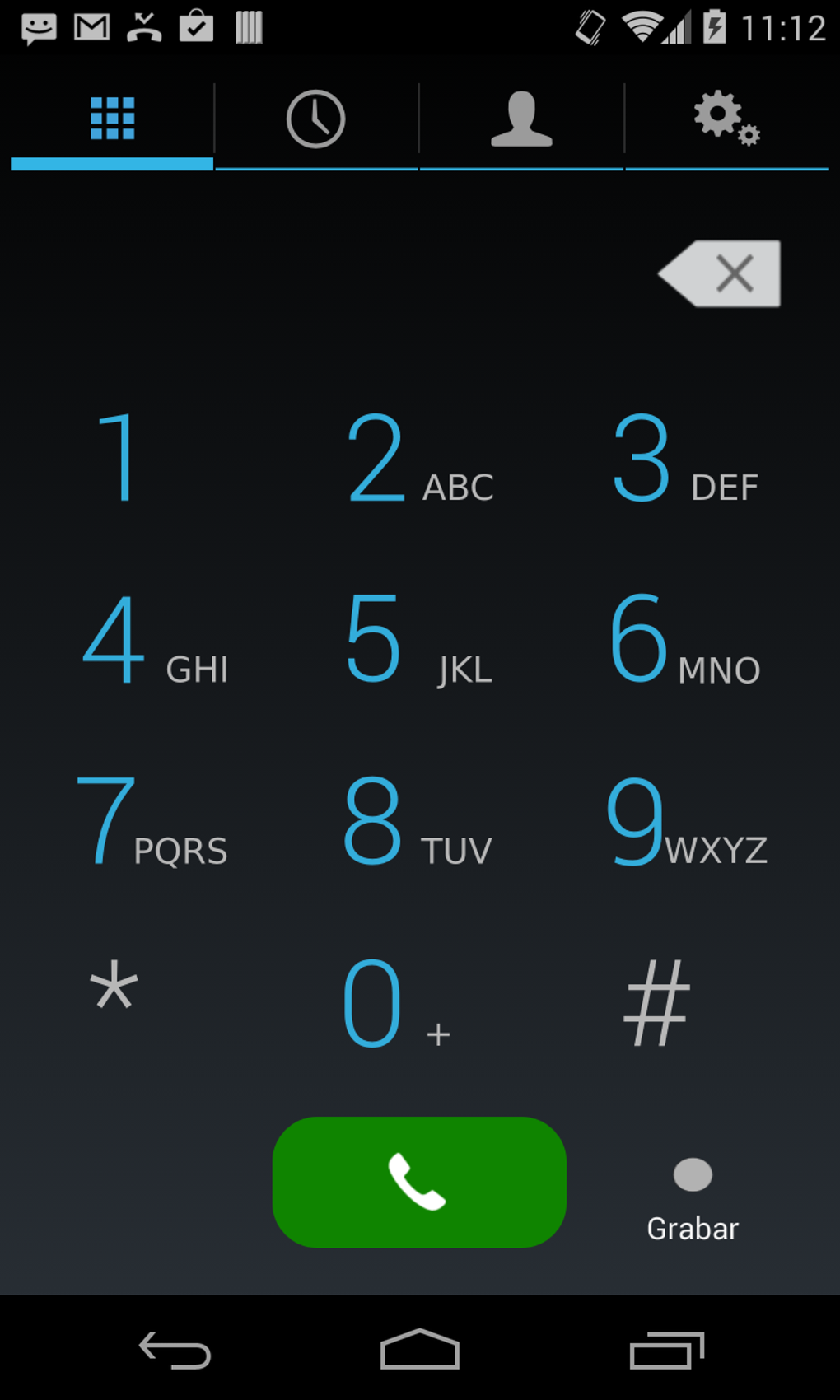Enter digit 9 WXYZ
This screenshot has width=840, height=1400.
pos(687,821)
